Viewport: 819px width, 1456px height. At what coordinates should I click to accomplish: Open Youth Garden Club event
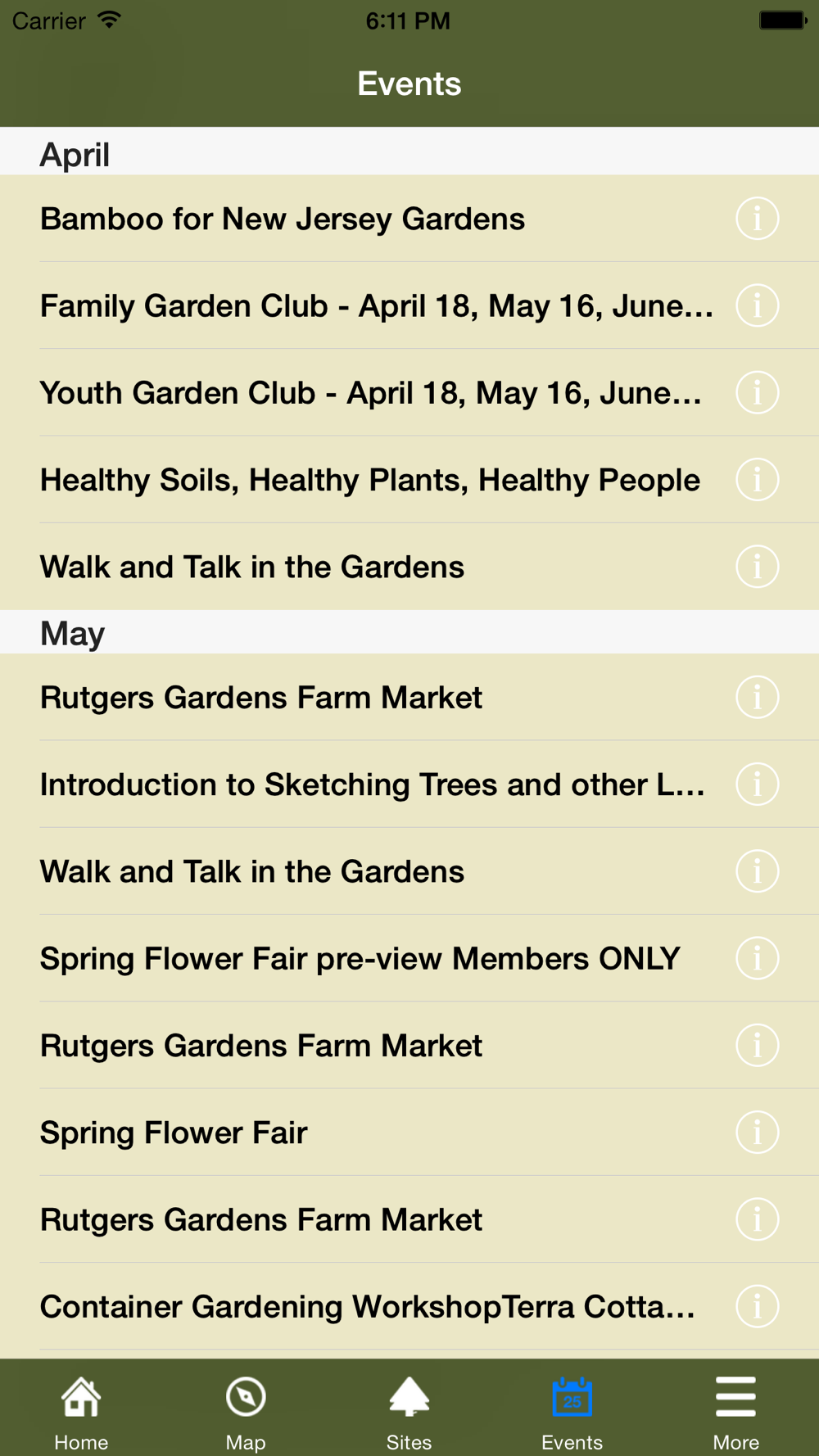pyautogui.click(x=409, y=392)
